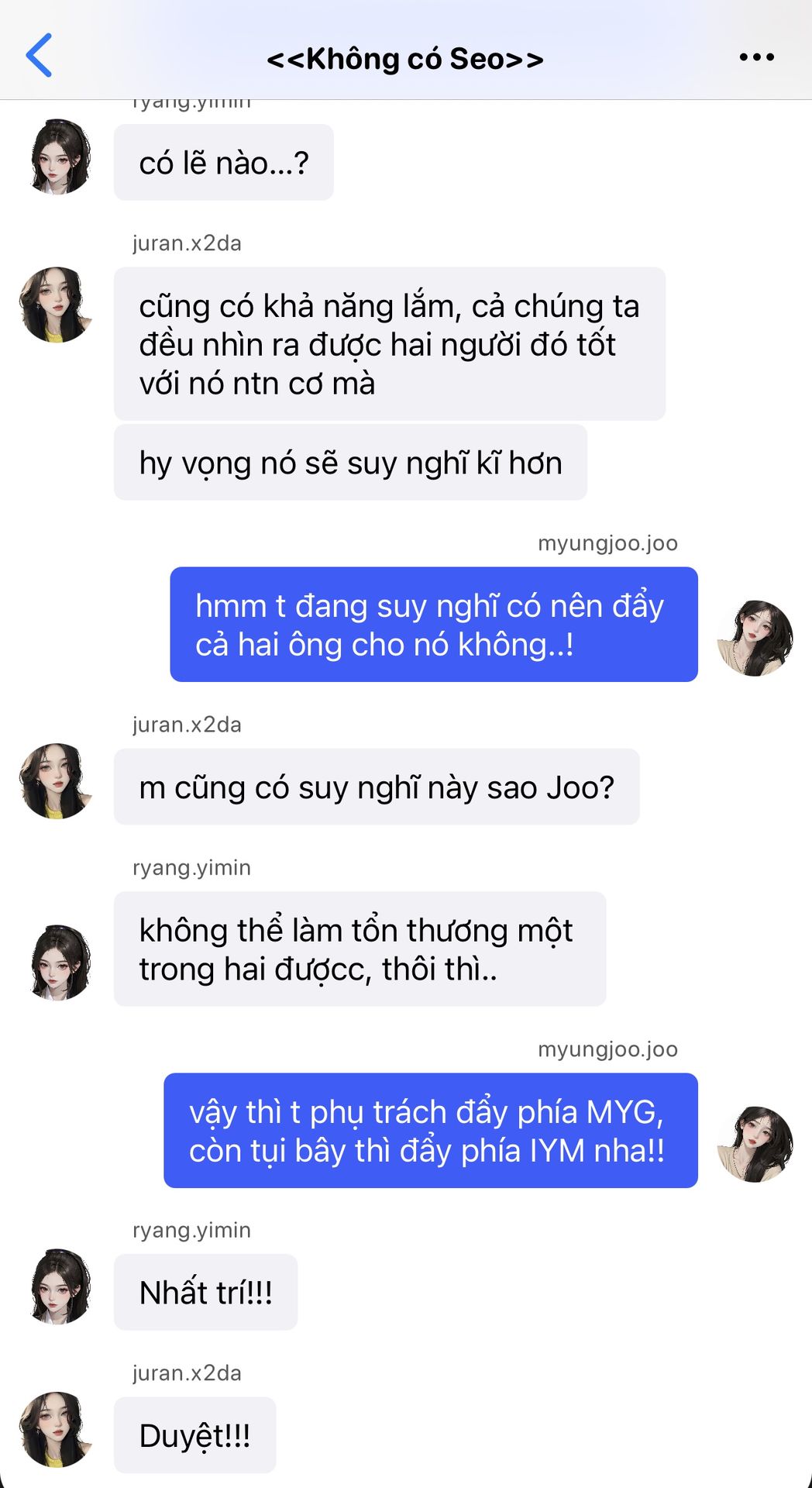Viewport: 812px width, 1488px height.
Task: Open ryang.yimin's avatar beside "Nhất trí!!!"
Action: [x=60, y=1286]
